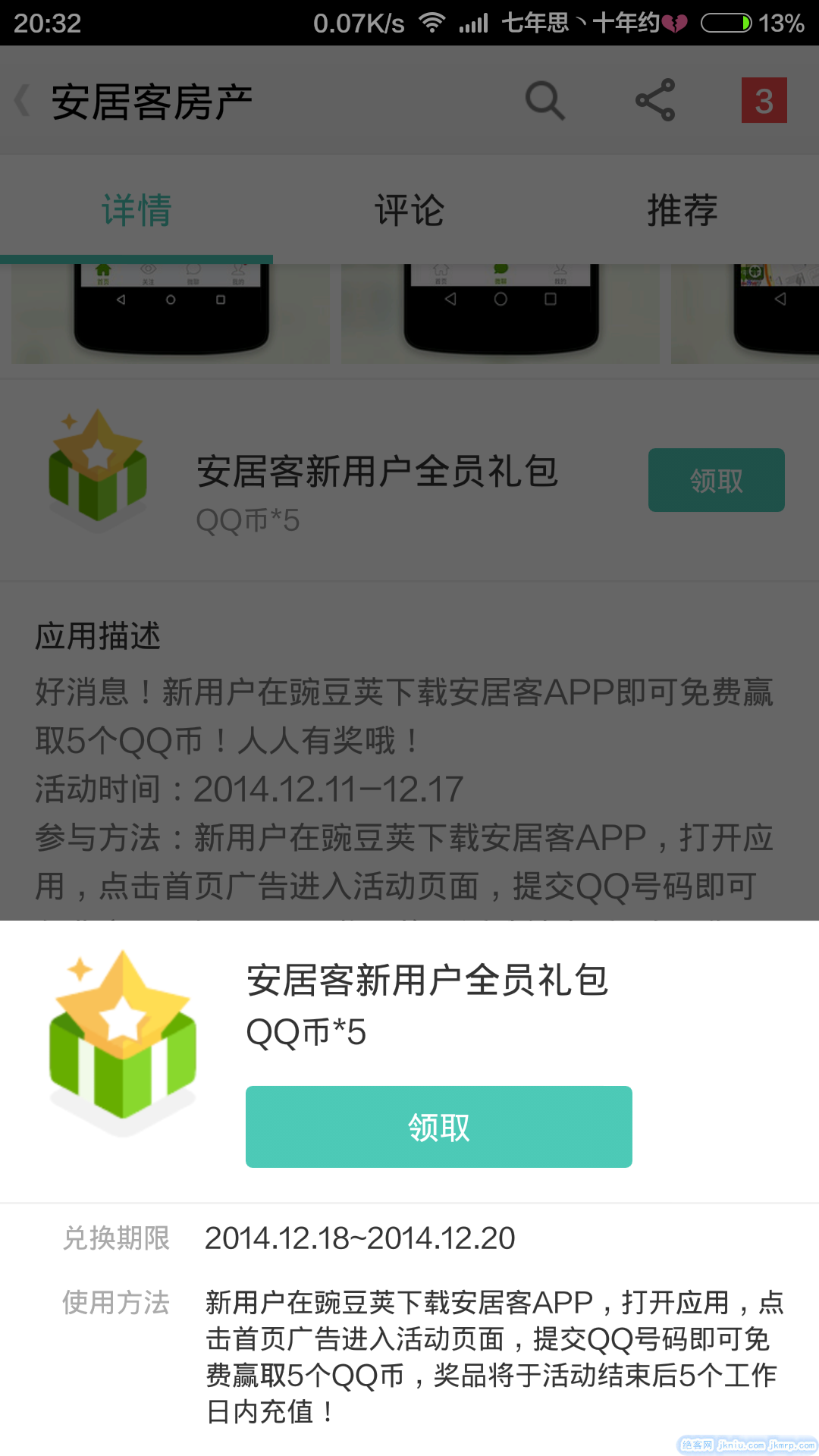Switch to the 评论 tab
Screen dimensions: 819x1456
pyautogui.click(x=409, y=210)
